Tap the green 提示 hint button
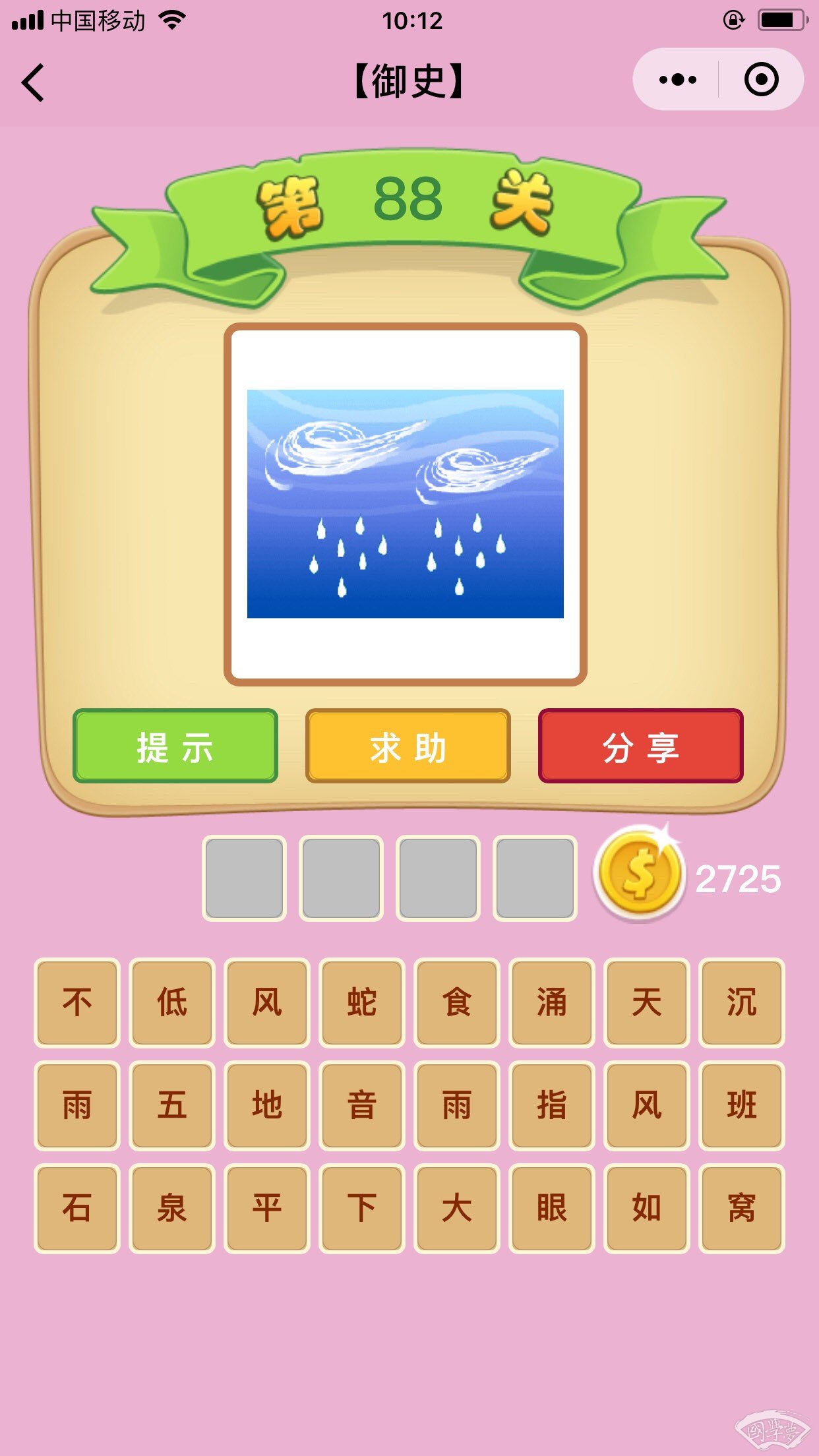 pos(175,746)
